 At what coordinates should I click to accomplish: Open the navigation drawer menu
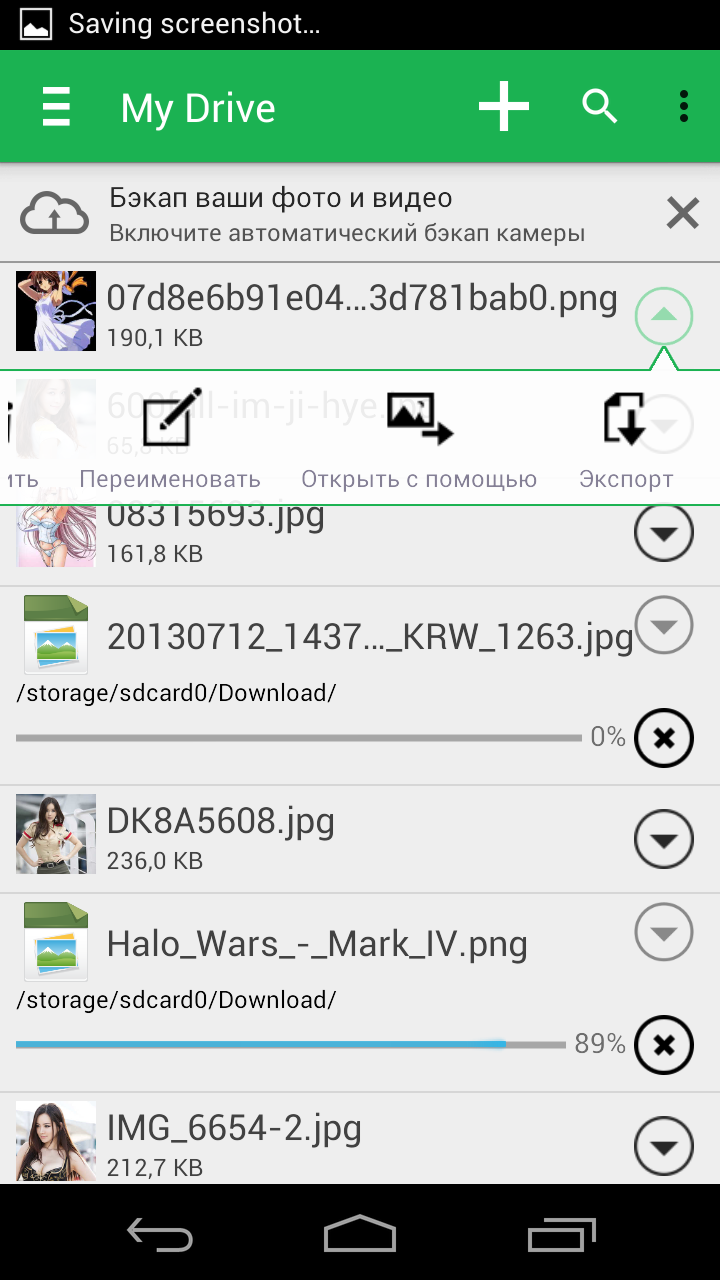(x=57, y=107)
